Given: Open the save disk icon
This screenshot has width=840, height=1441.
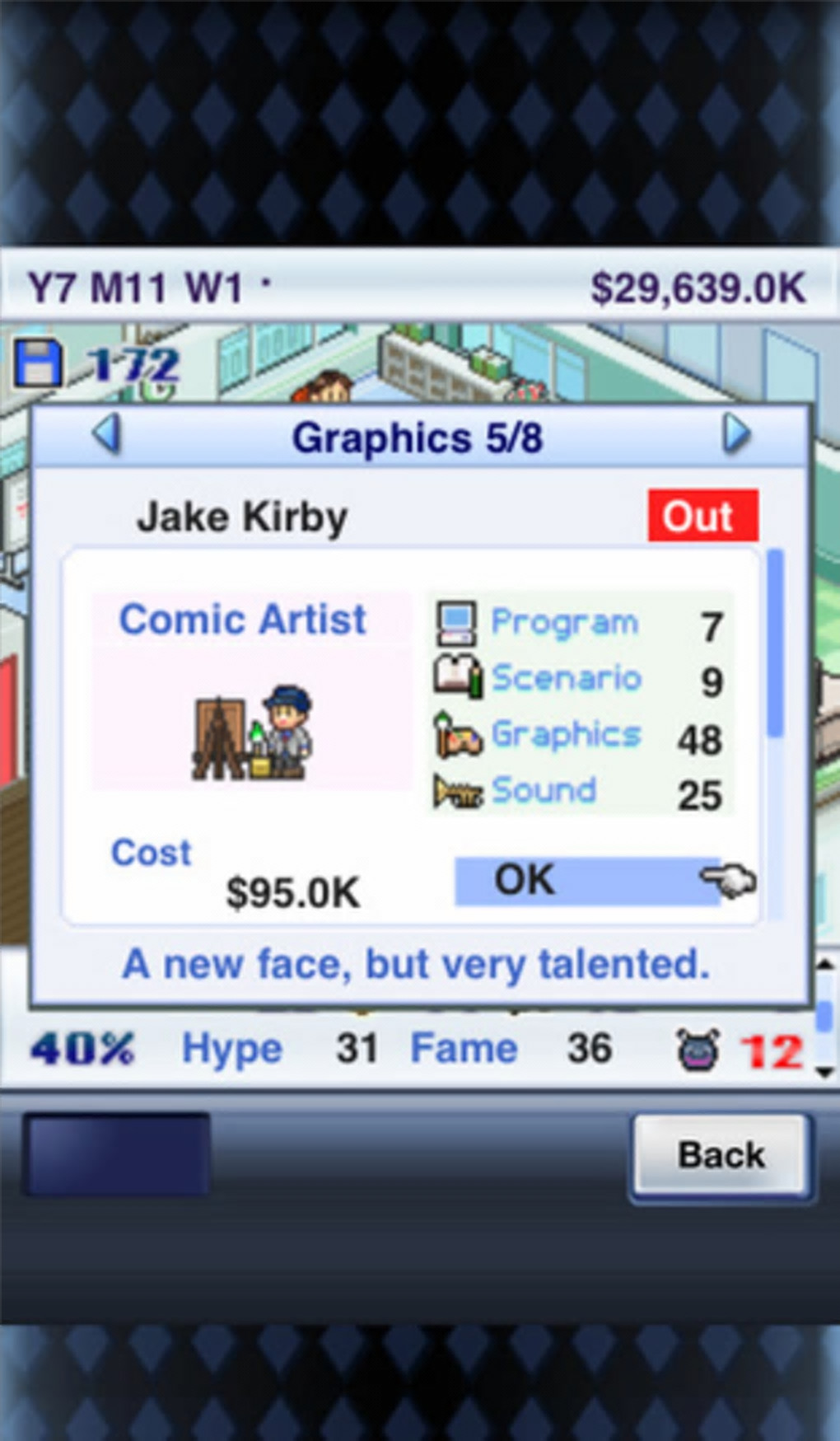Looking at the screenshot, I should tap(39, 363).
